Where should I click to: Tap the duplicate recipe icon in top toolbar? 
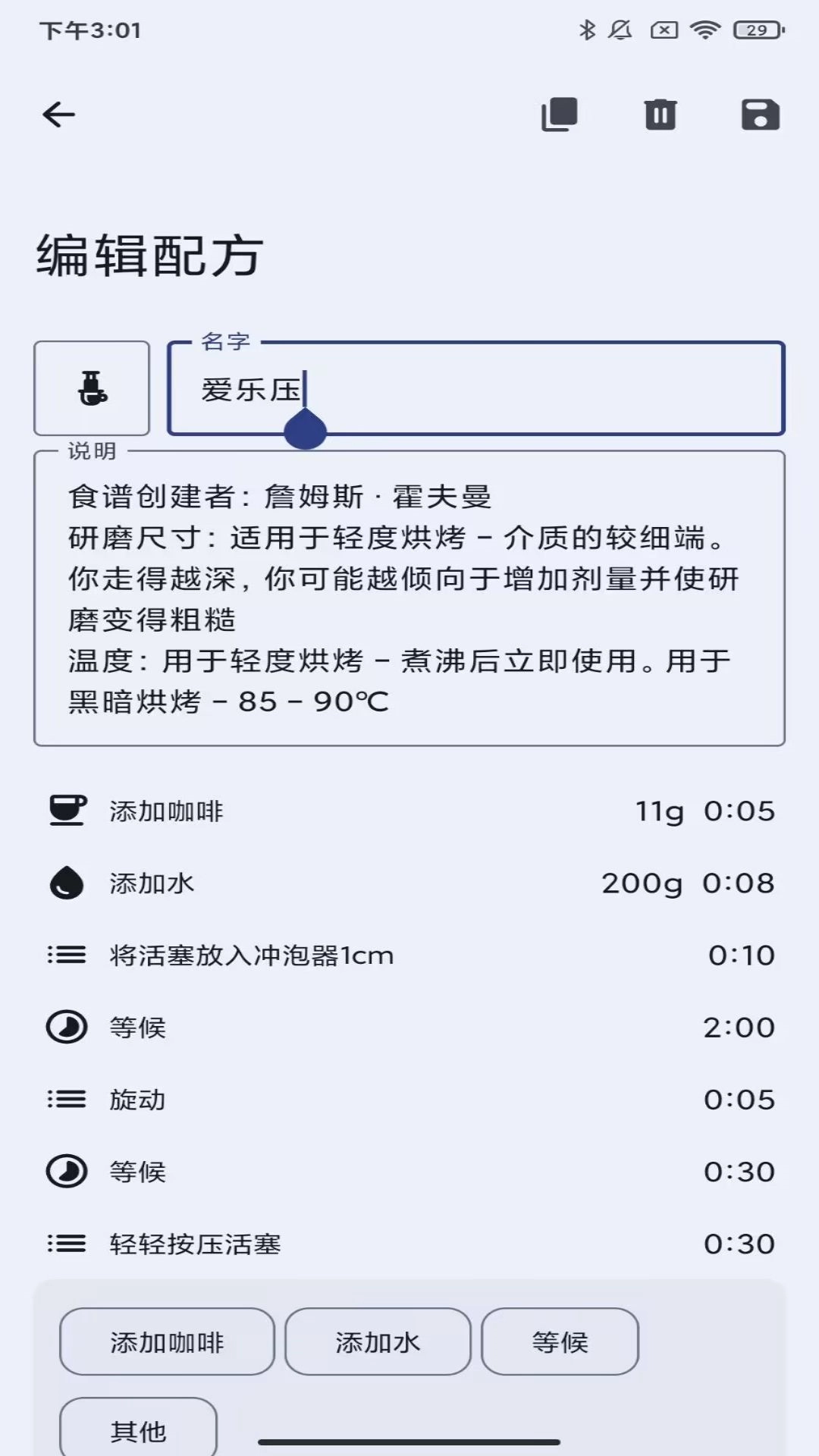[x=558, y=114]
